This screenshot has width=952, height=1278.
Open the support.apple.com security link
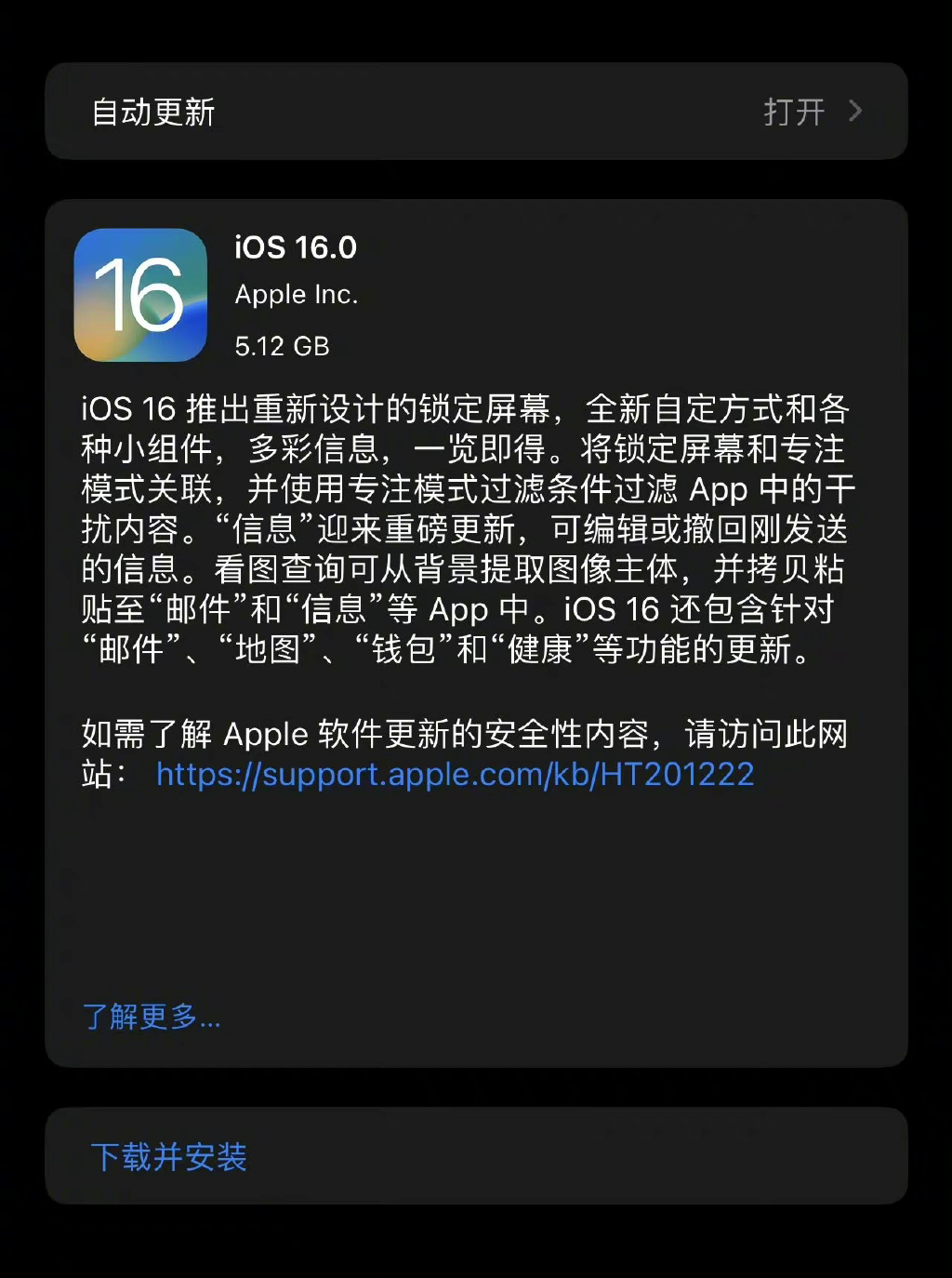[x=455, y=775]
